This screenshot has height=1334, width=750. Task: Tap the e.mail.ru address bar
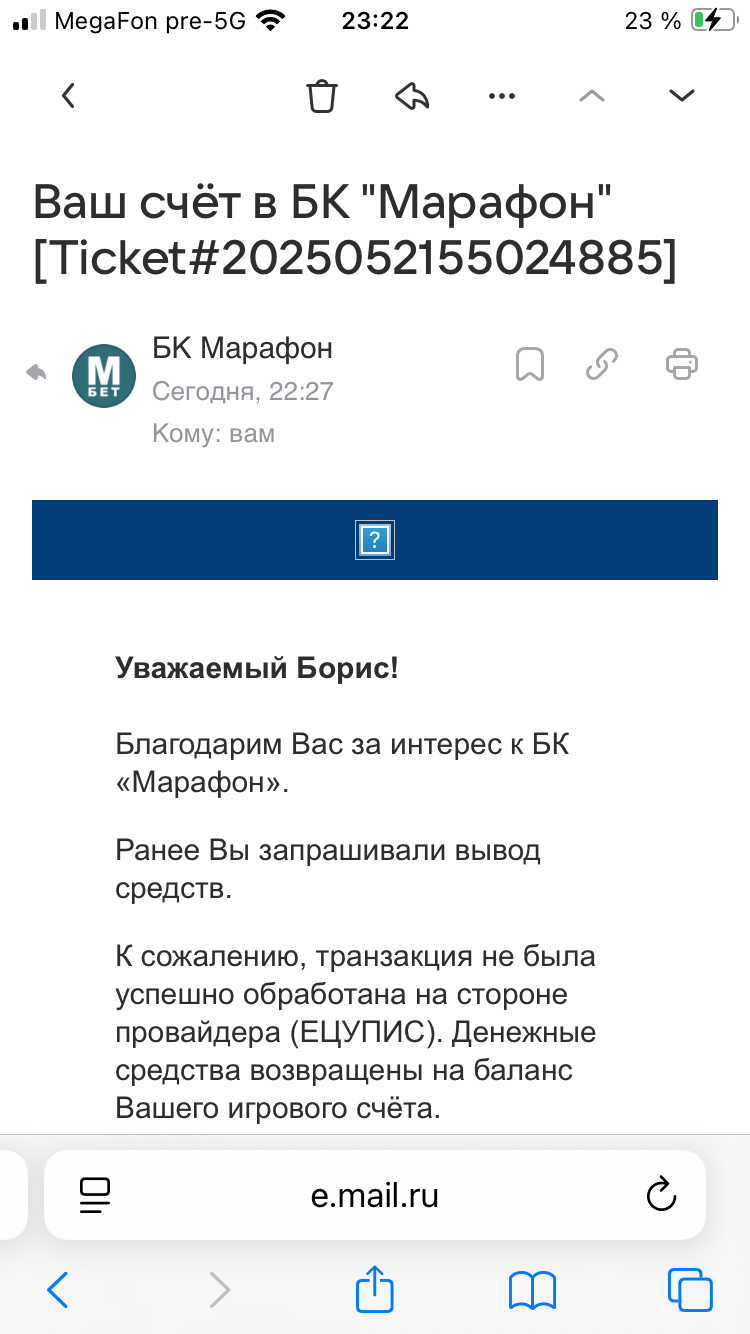pyautogui.click(x=375, y=1195)
